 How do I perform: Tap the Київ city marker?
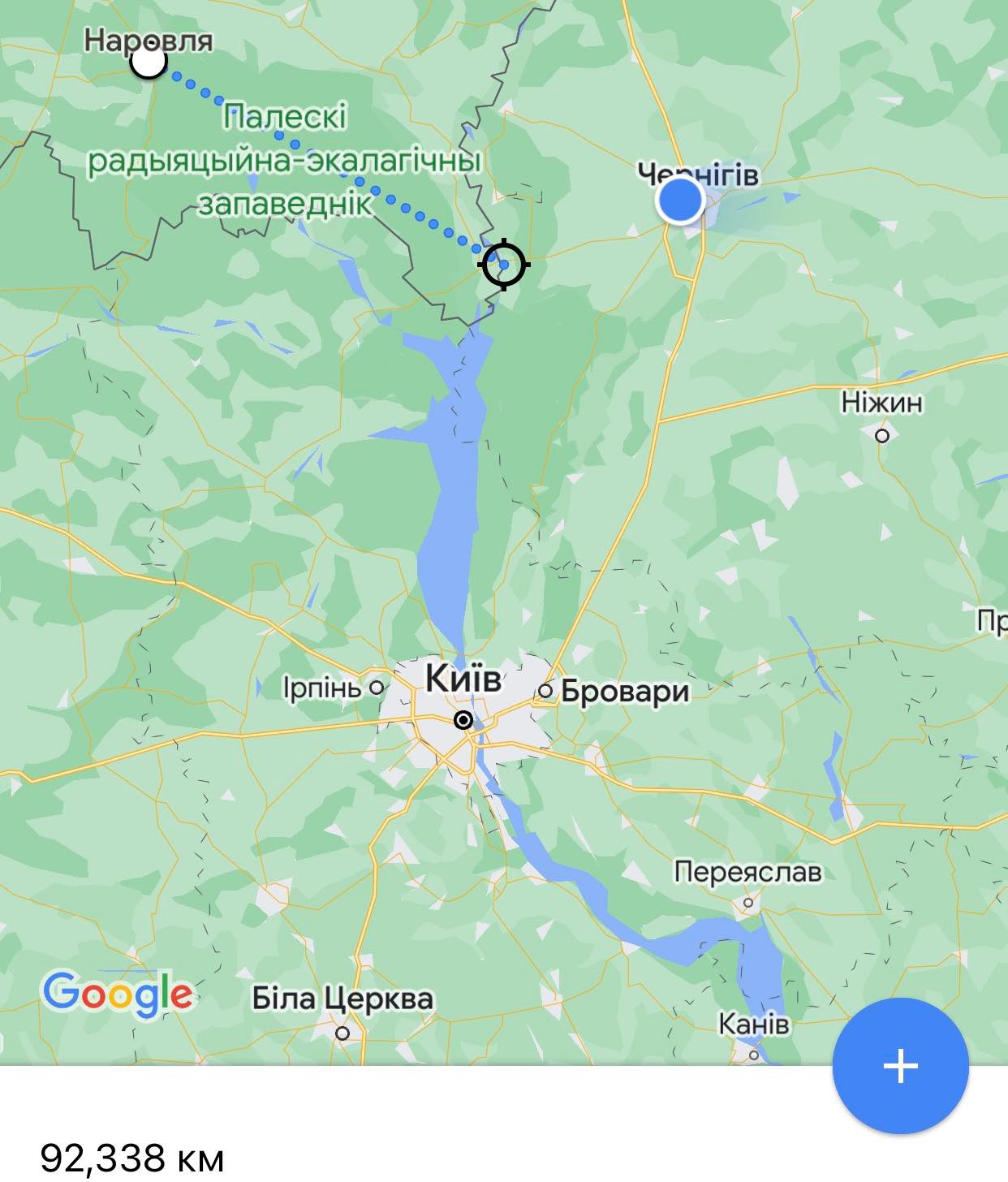coord(463,720)
